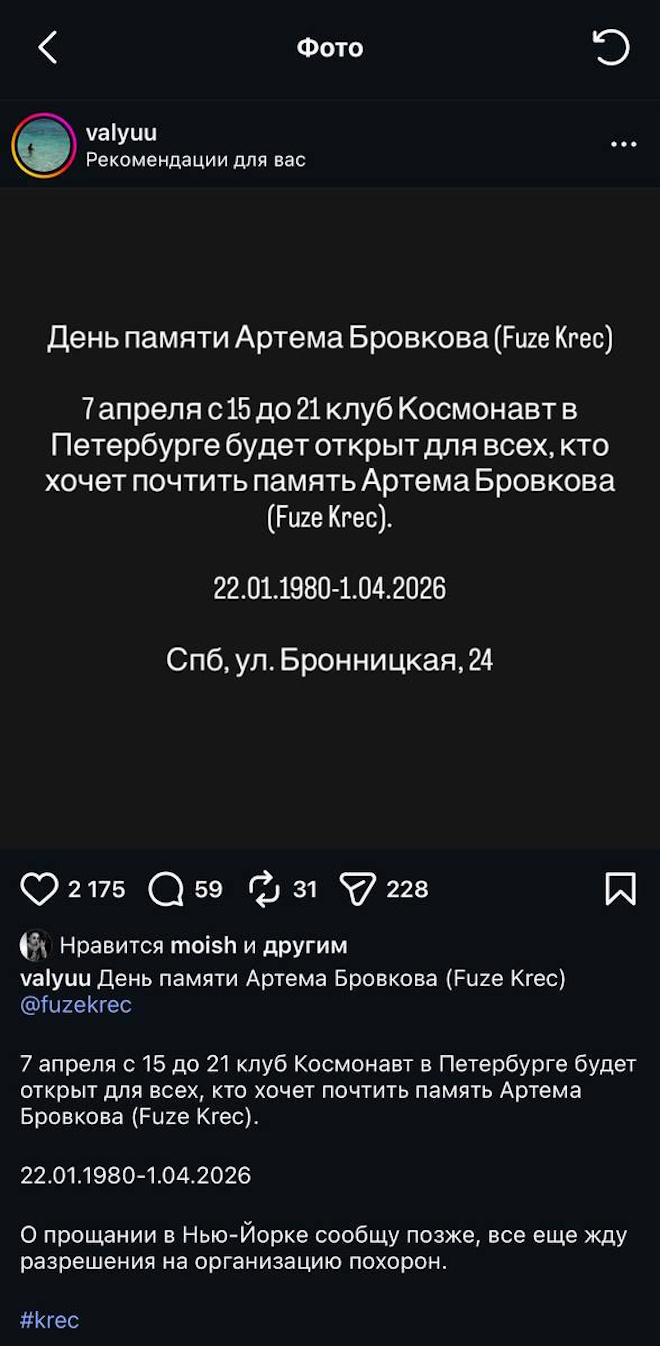660x1346 pixels.
Task: Open the @fuzekrec profile mention
Action: click(76, 1005)
